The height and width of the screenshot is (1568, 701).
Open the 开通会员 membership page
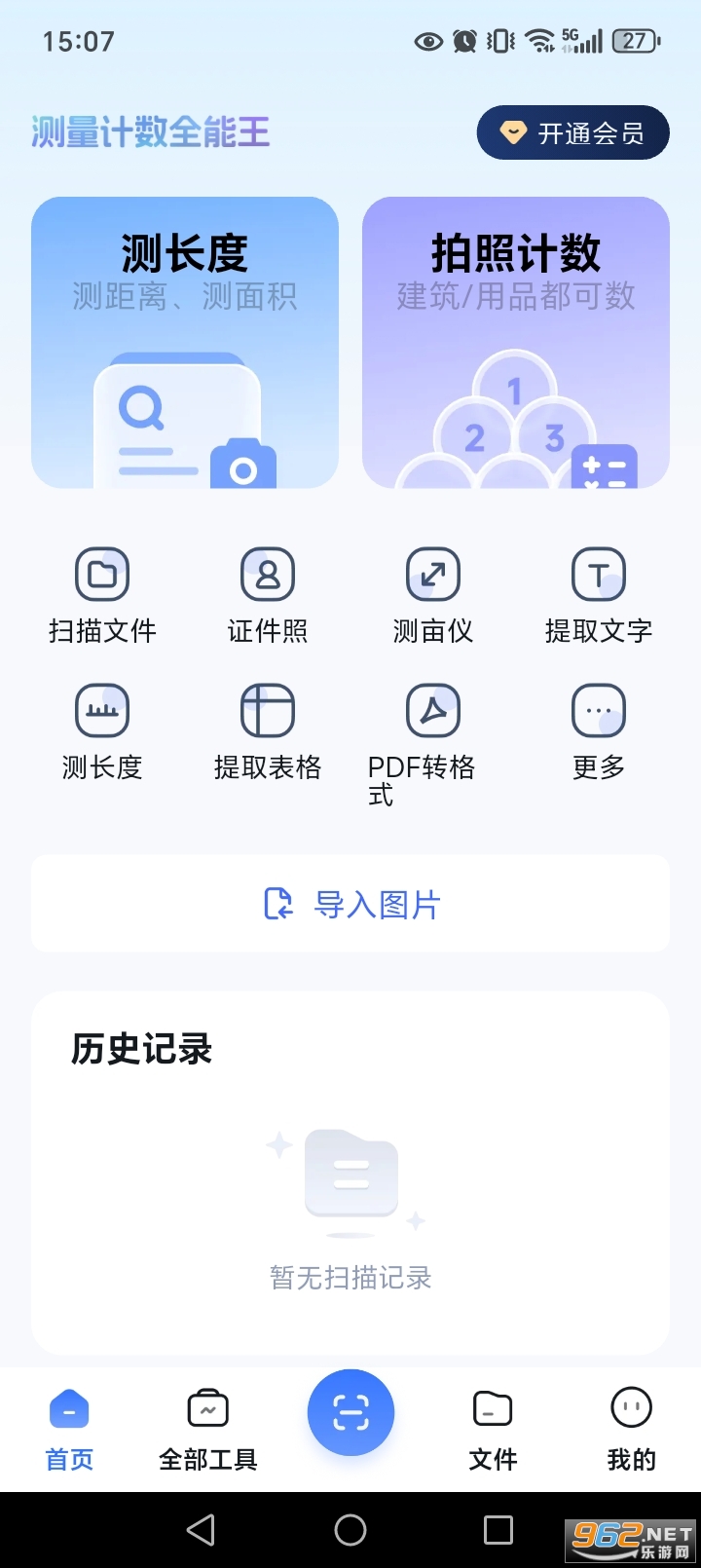tap(572, 132)
